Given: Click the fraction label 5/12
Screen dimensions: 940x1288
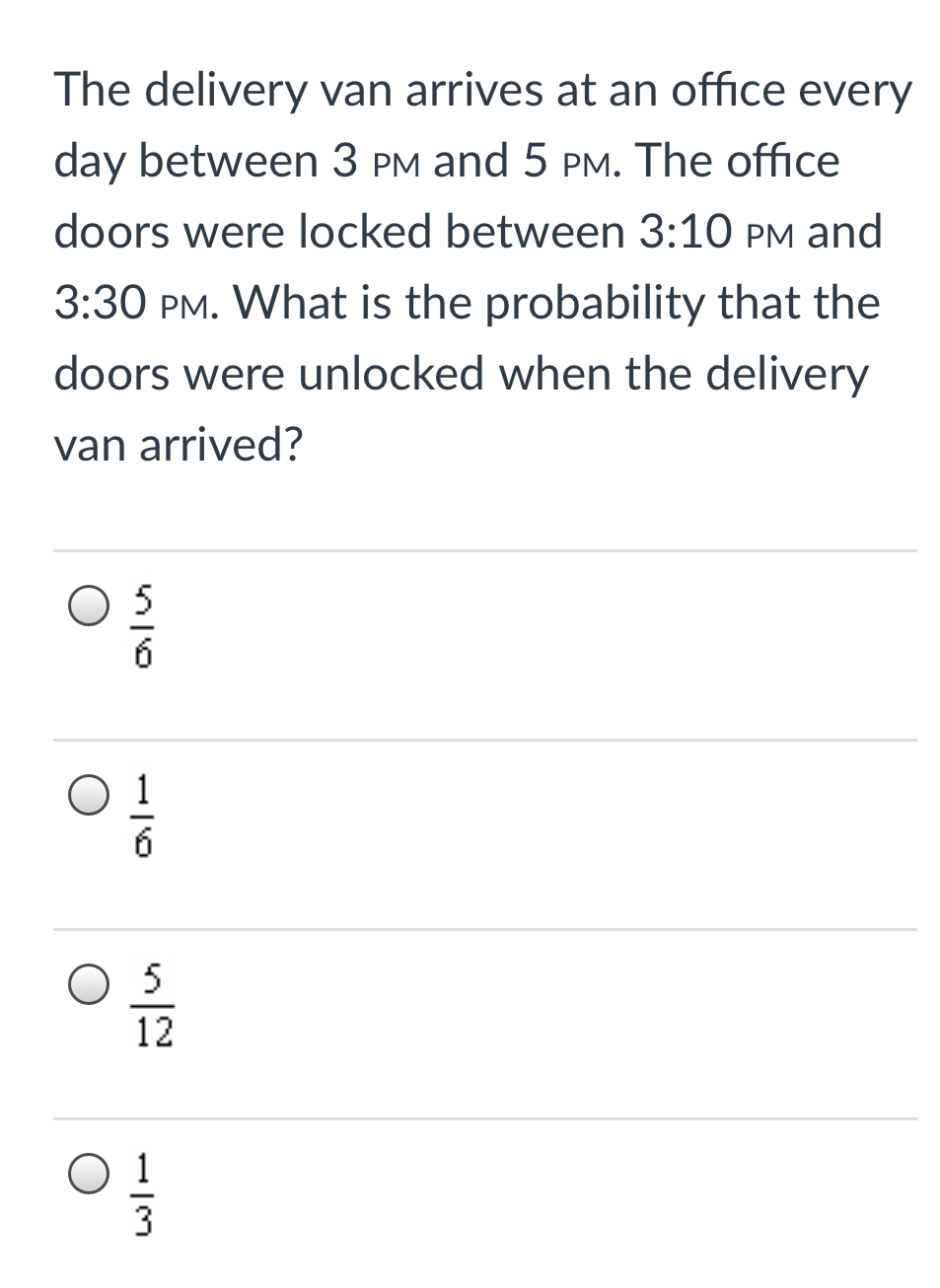Looking at the screenshot, I should pos(151,1006).
